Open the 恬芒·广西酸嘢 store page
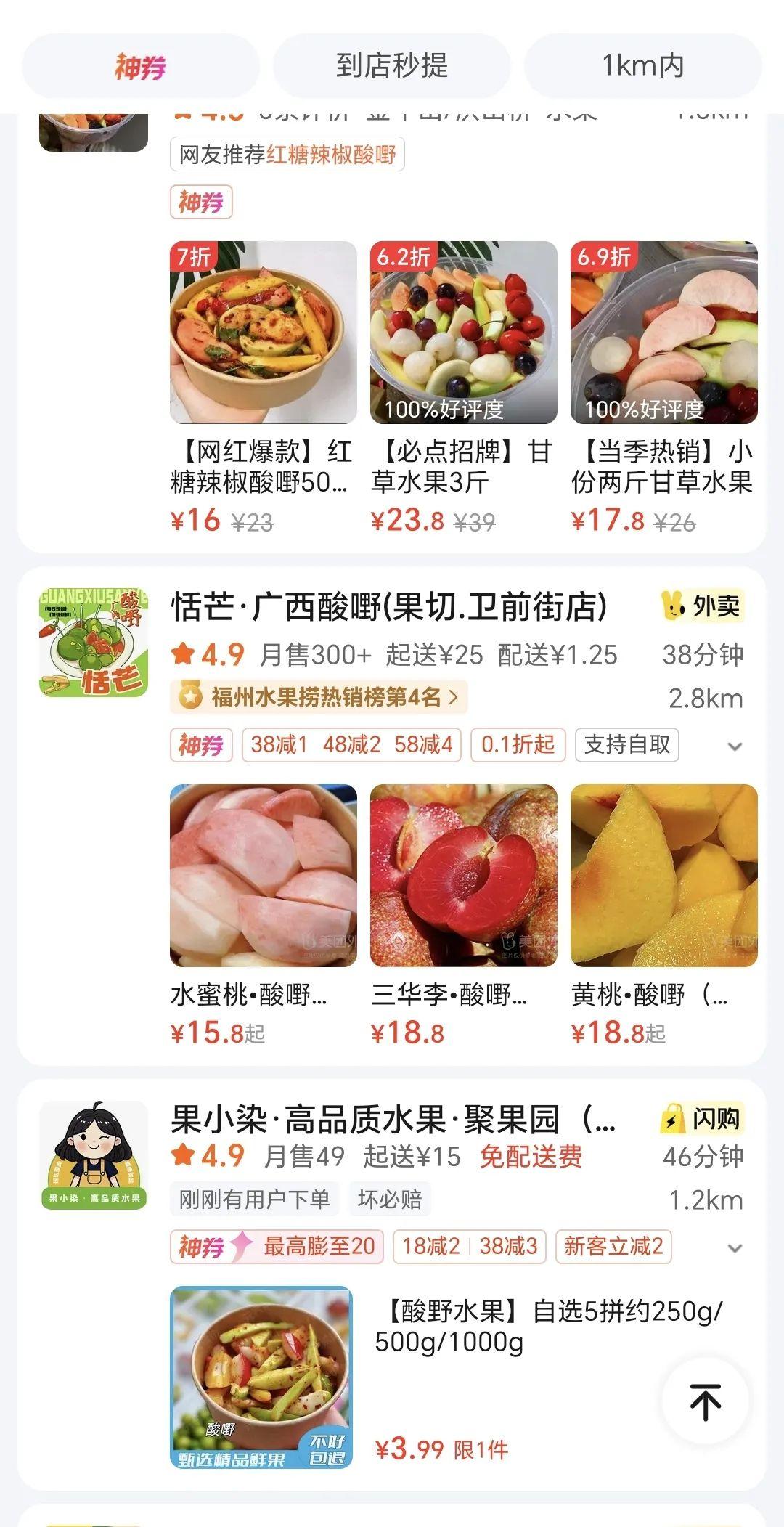 click(389, 608)
